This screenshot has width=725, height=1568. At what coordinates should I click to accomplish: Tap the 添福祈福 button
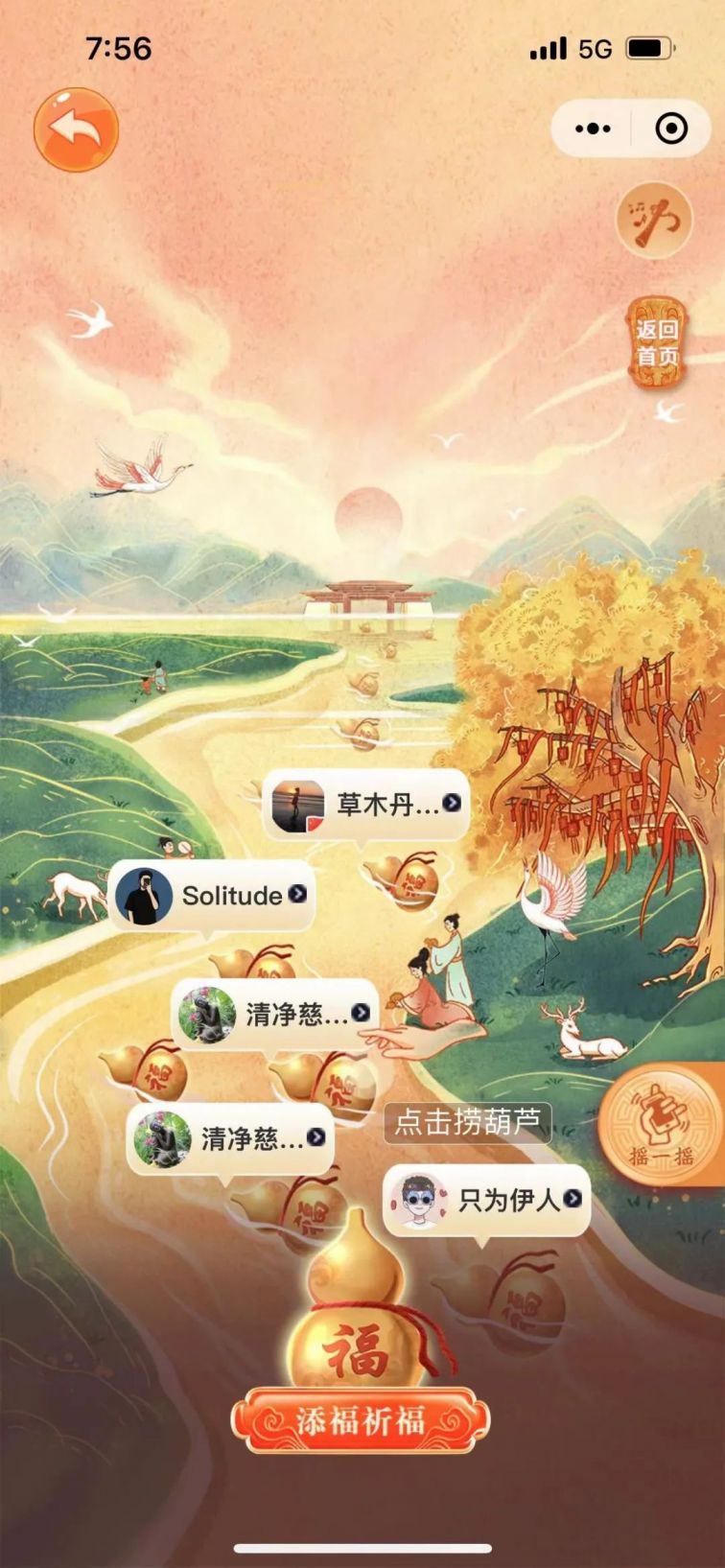pyautogui.click(x=360, y=1420)
